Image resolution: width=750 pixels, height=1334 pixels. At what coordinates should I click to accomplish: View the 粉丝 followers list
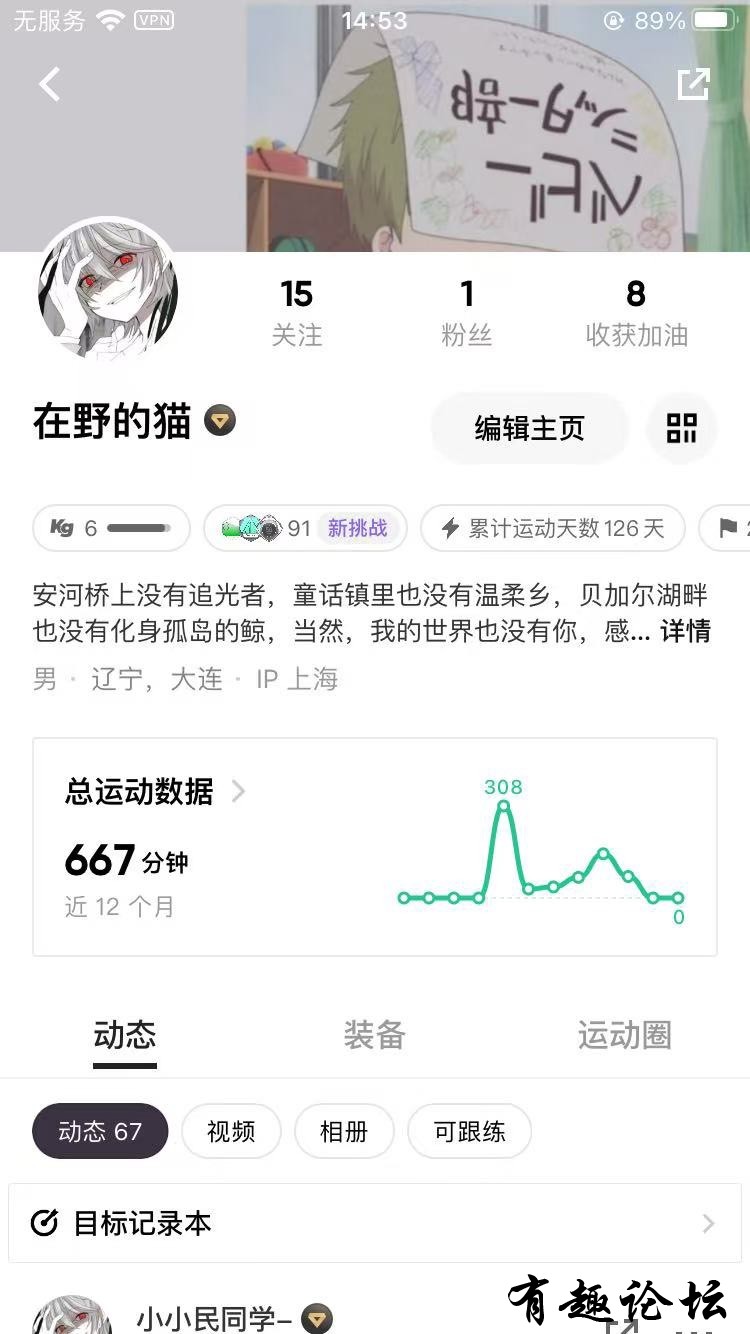pyautogui.click(x=466, y=312)
